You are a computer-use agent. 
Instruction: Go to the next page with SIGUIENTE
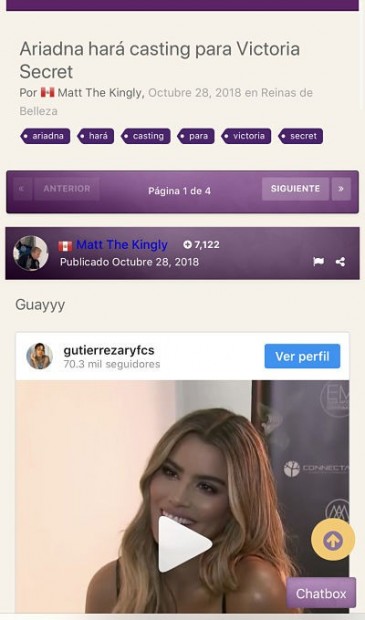coord(295,189)
